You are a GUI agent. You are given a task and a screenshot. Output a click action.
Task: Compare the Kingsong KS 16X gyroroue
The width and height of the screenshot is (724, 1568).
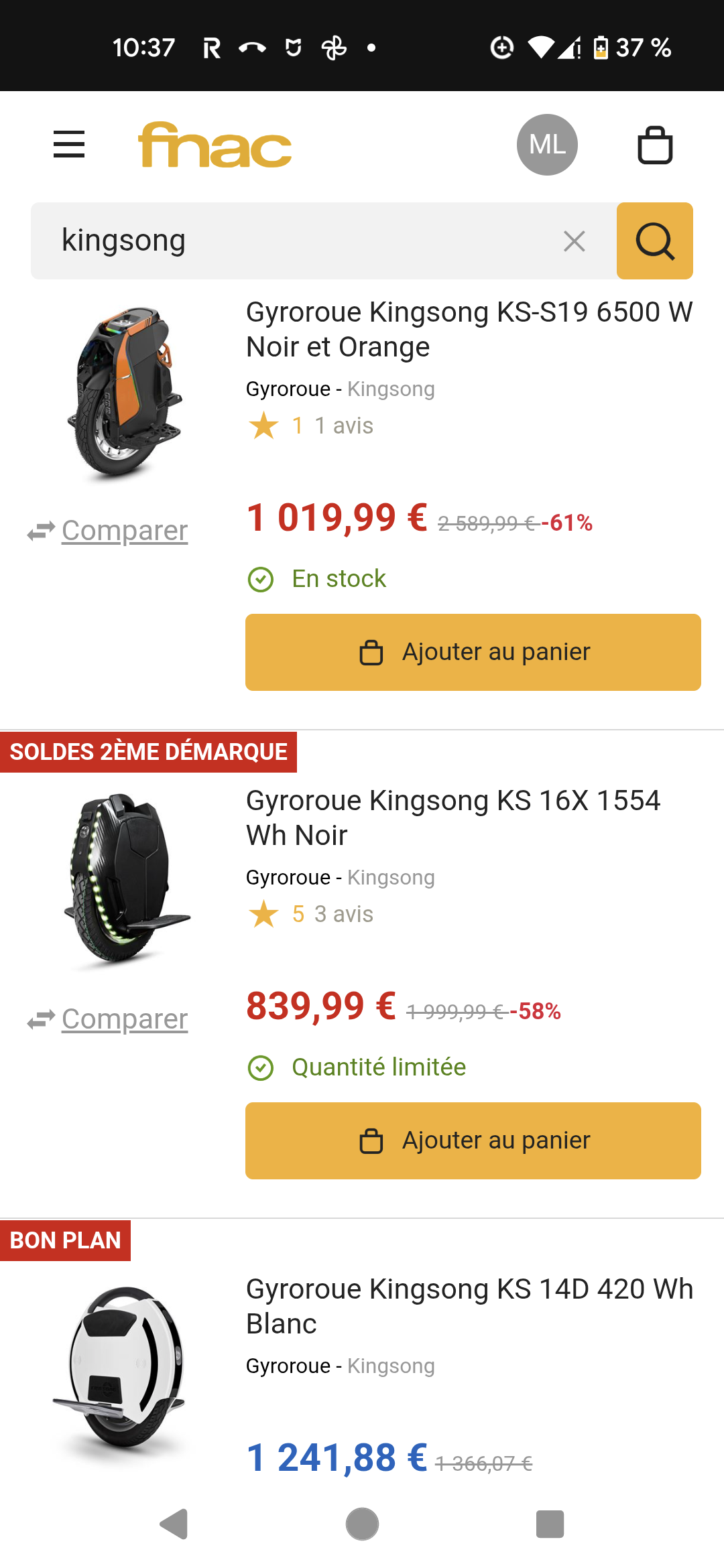coord(124,1019)
